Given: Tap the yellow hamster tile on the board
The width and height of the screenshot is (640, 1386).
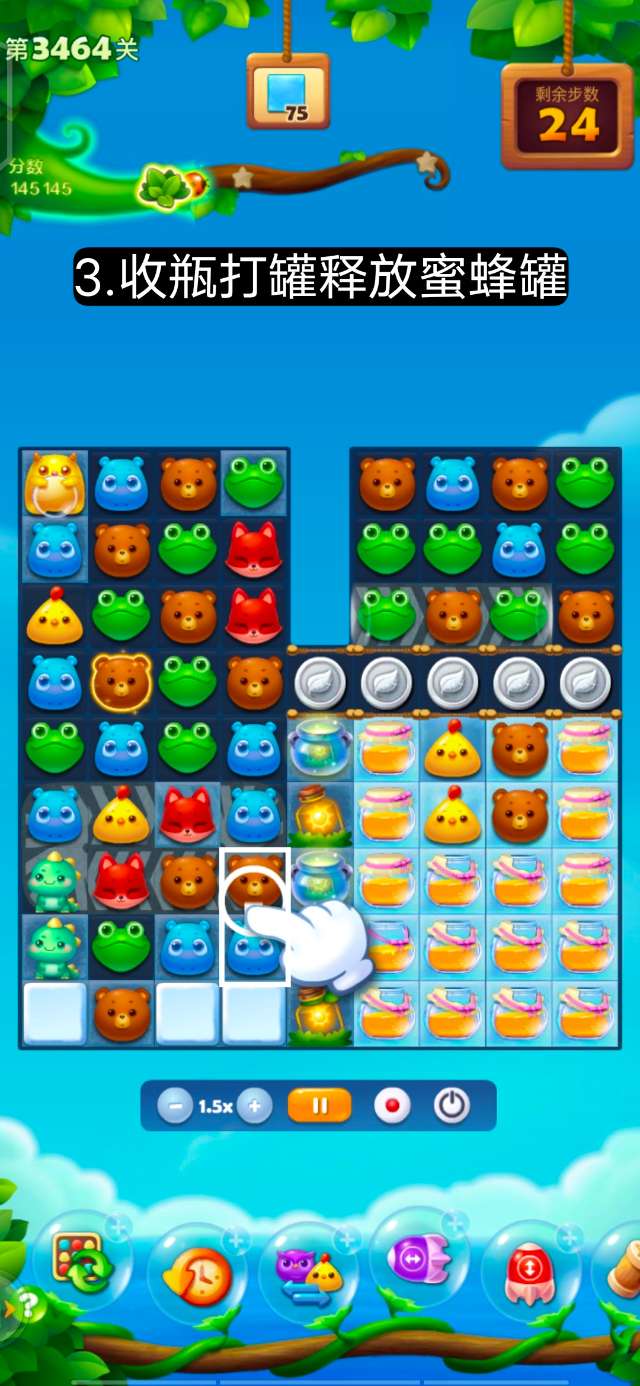Looking at the screenshot, I should tap(53, 481).
